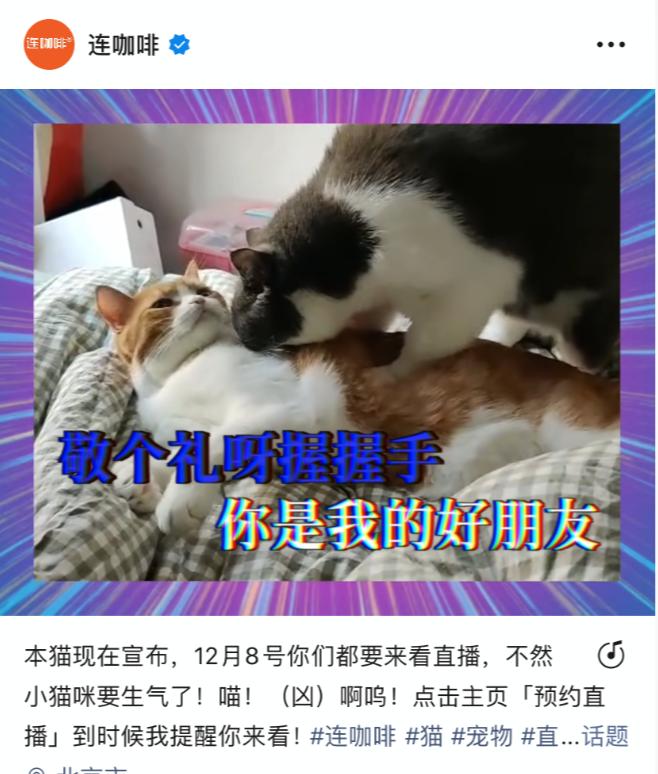Expand the truncated caption via 话题
658x774 pixels.
pos(605,737)
